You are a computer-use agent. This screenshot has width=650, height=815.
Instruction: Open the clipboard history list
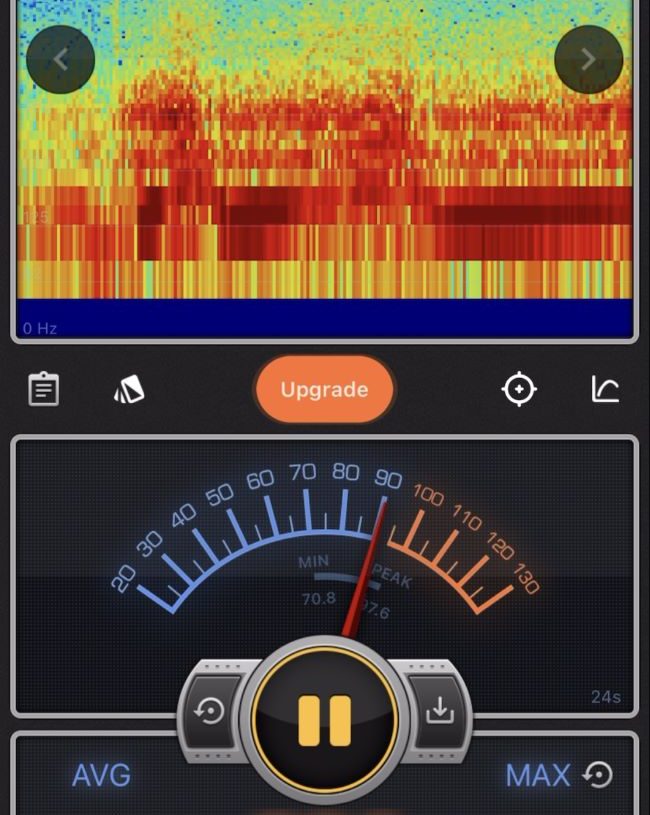[x=43, y=389]
